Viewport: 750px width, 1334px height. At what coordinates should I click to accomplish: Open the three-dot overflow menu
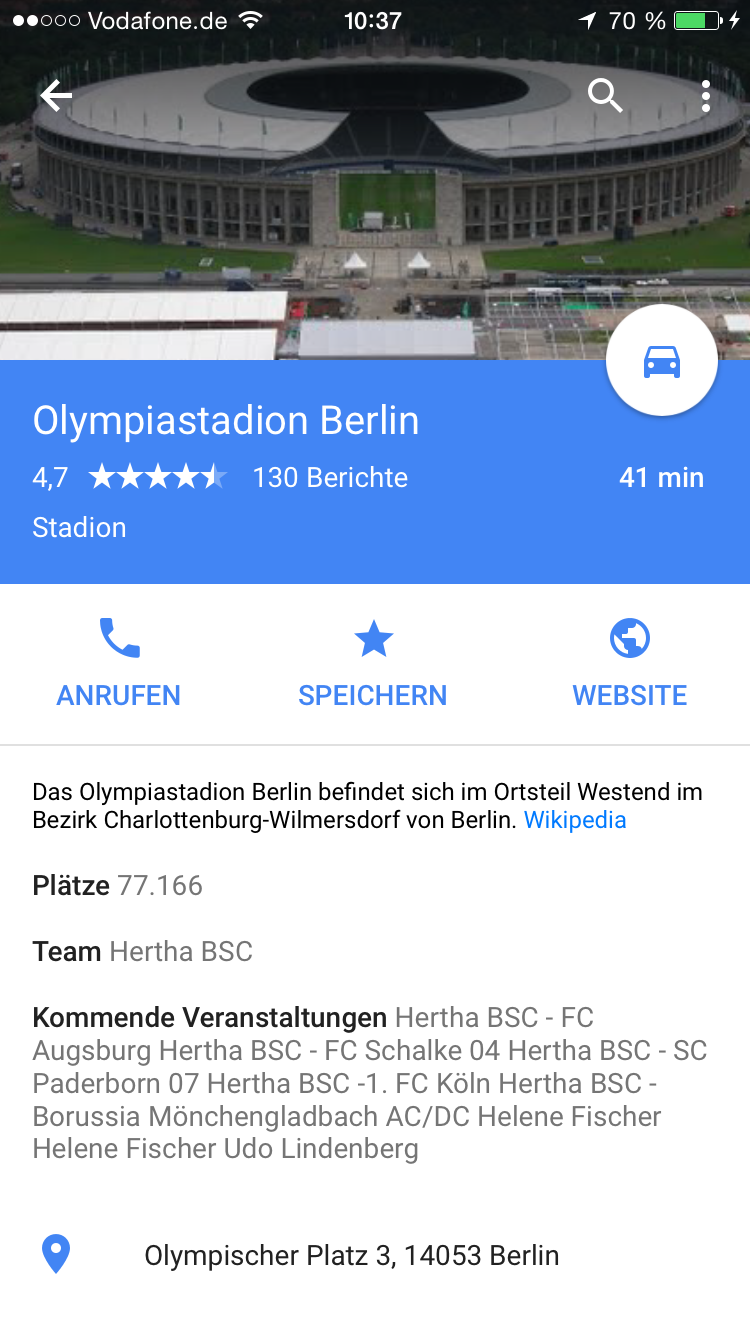(705, 96)
